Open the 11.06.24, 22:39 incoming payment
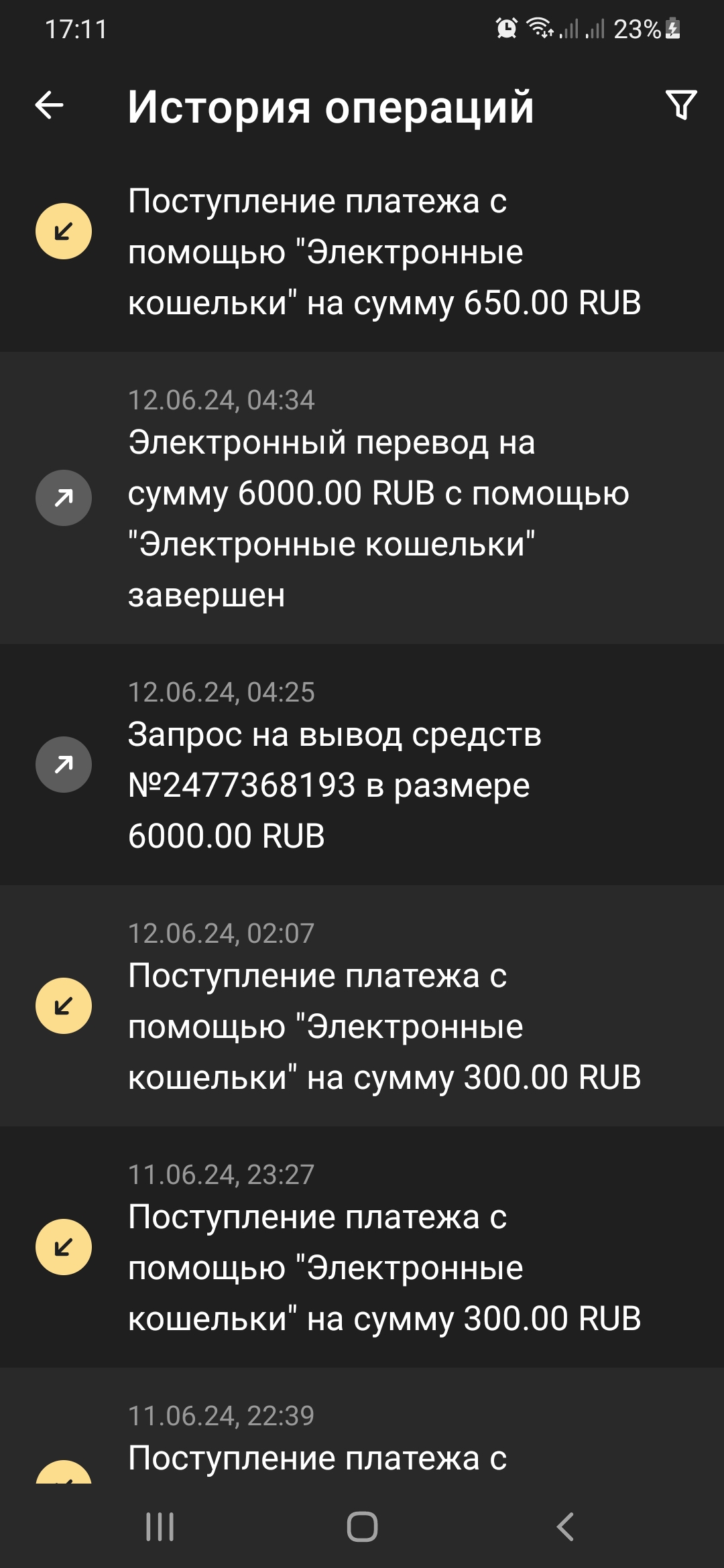 click(x=362, y=1425)
